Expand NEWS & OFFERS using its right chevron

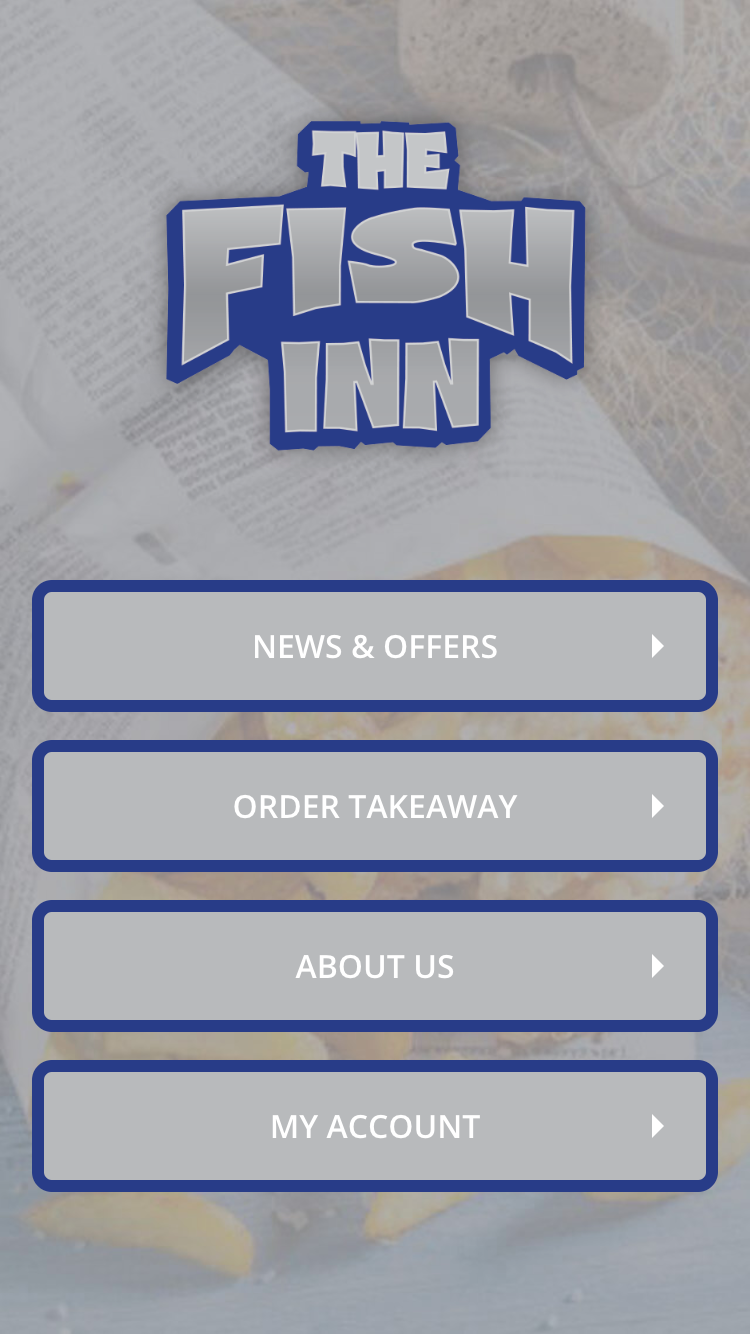coord(657,646)
